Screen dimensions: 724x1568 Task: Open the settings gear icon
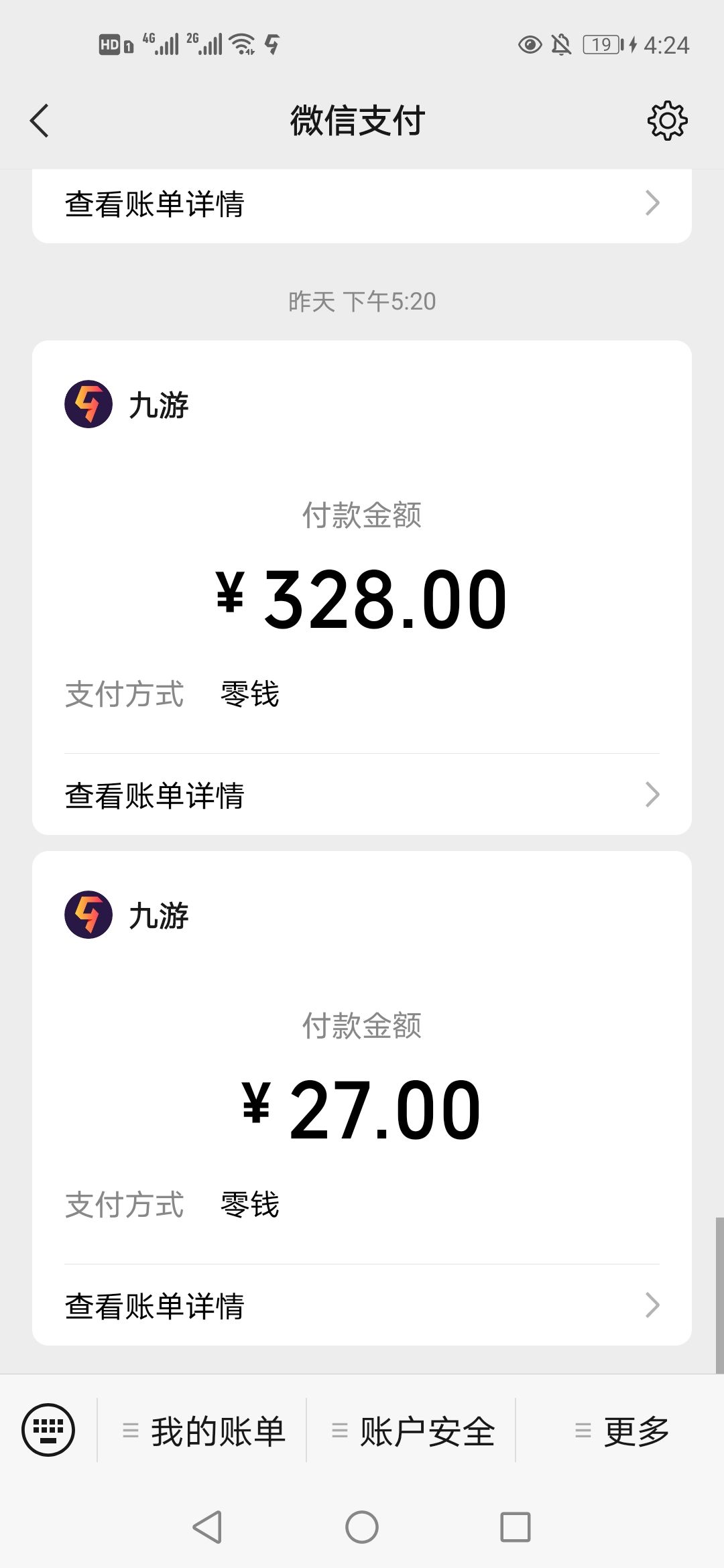(667, 121)
